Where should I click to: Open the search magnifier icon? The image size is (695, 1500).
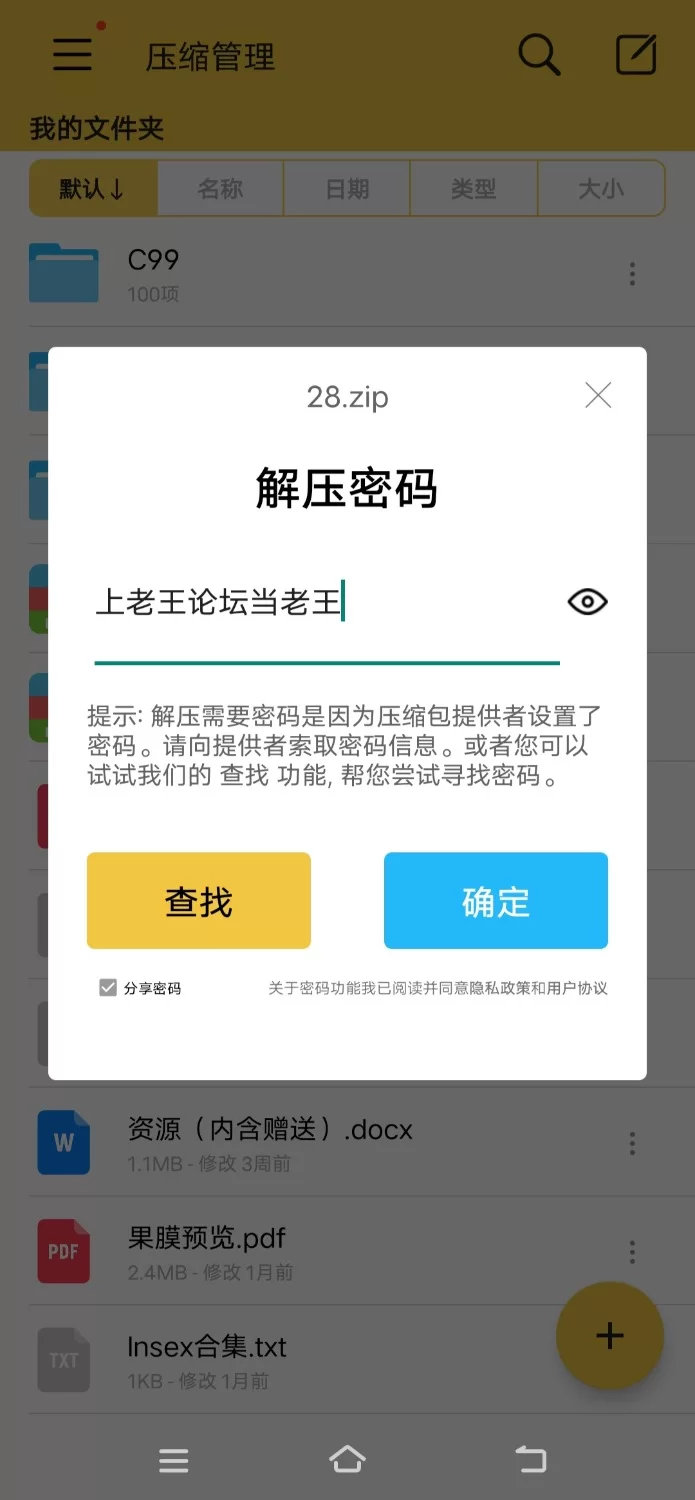point(539,55)
